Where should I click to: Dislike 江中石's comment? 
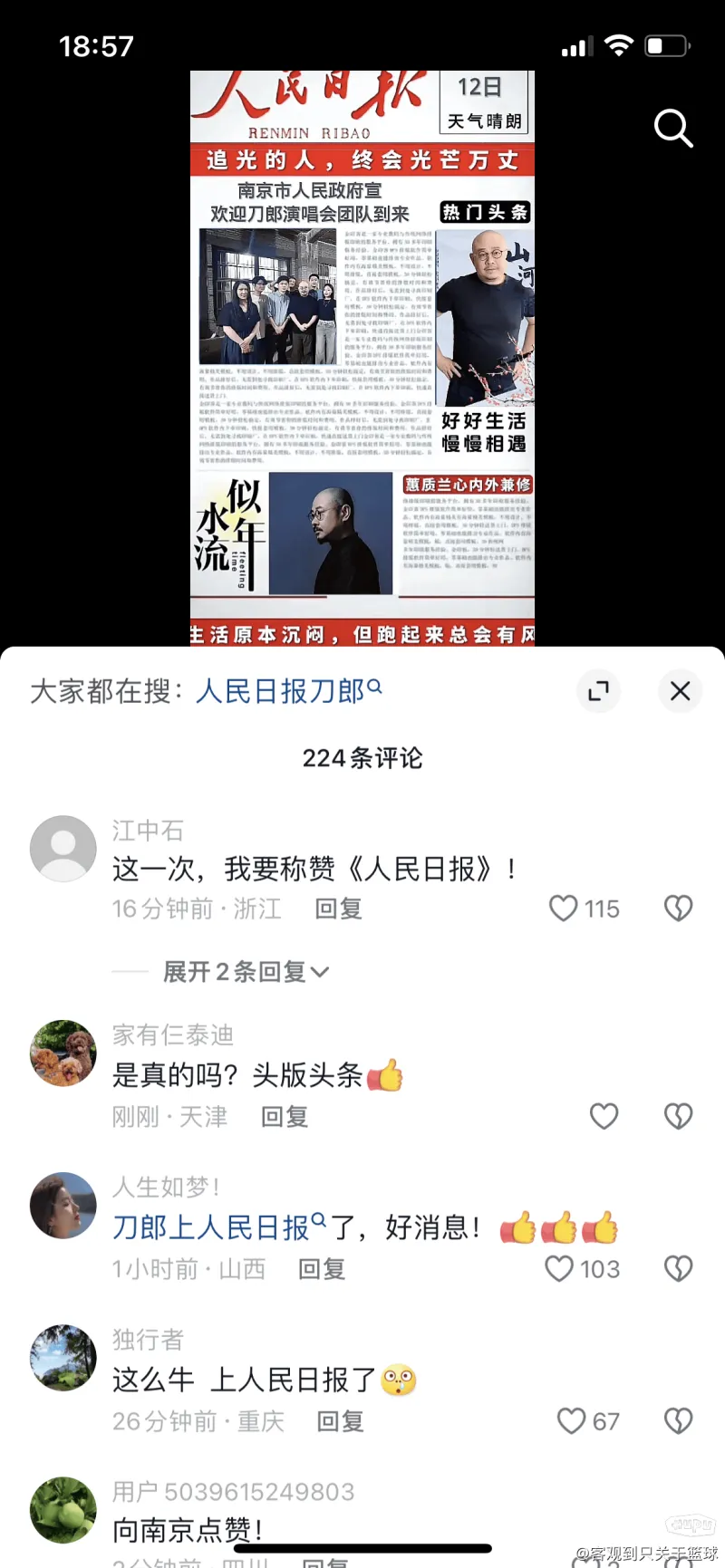point(678,908)
